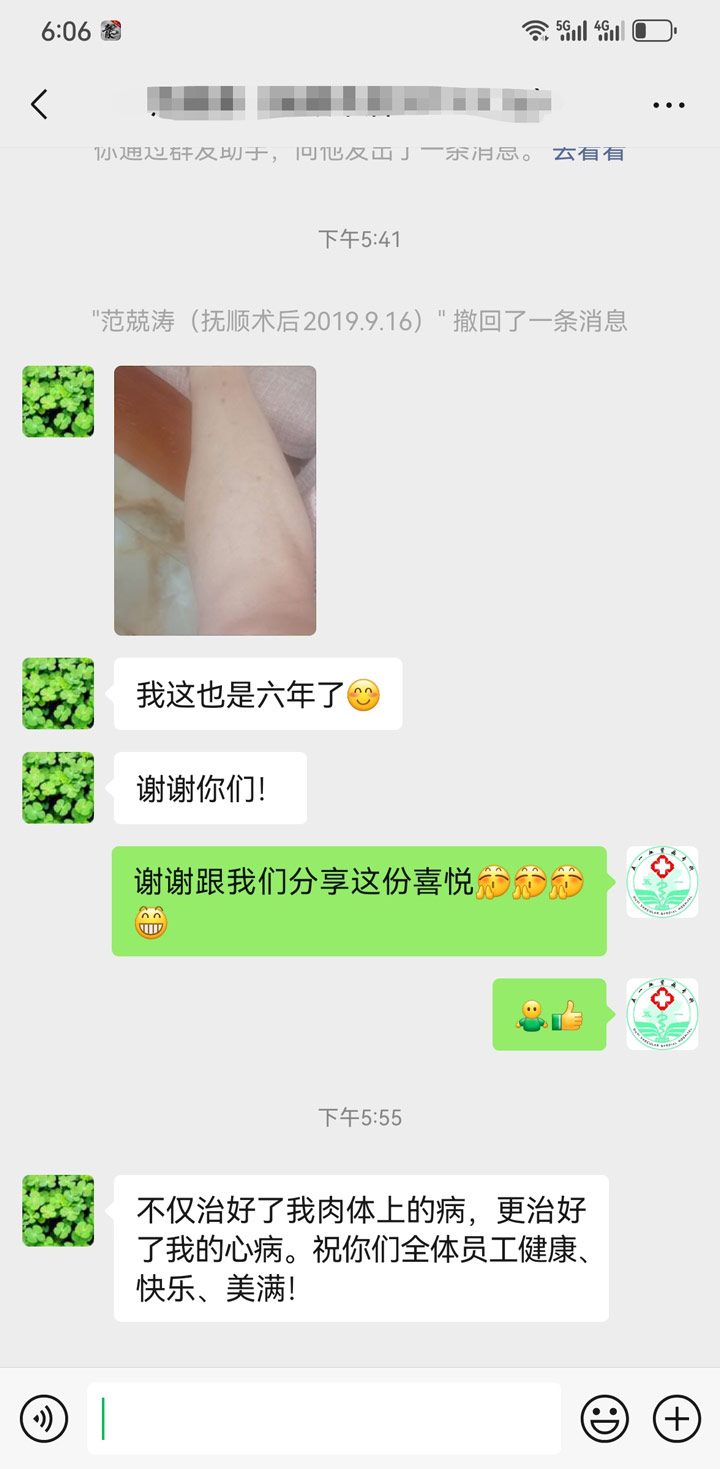Focus the message text field
The image size is (720, 1469).
click(323, 1418)
